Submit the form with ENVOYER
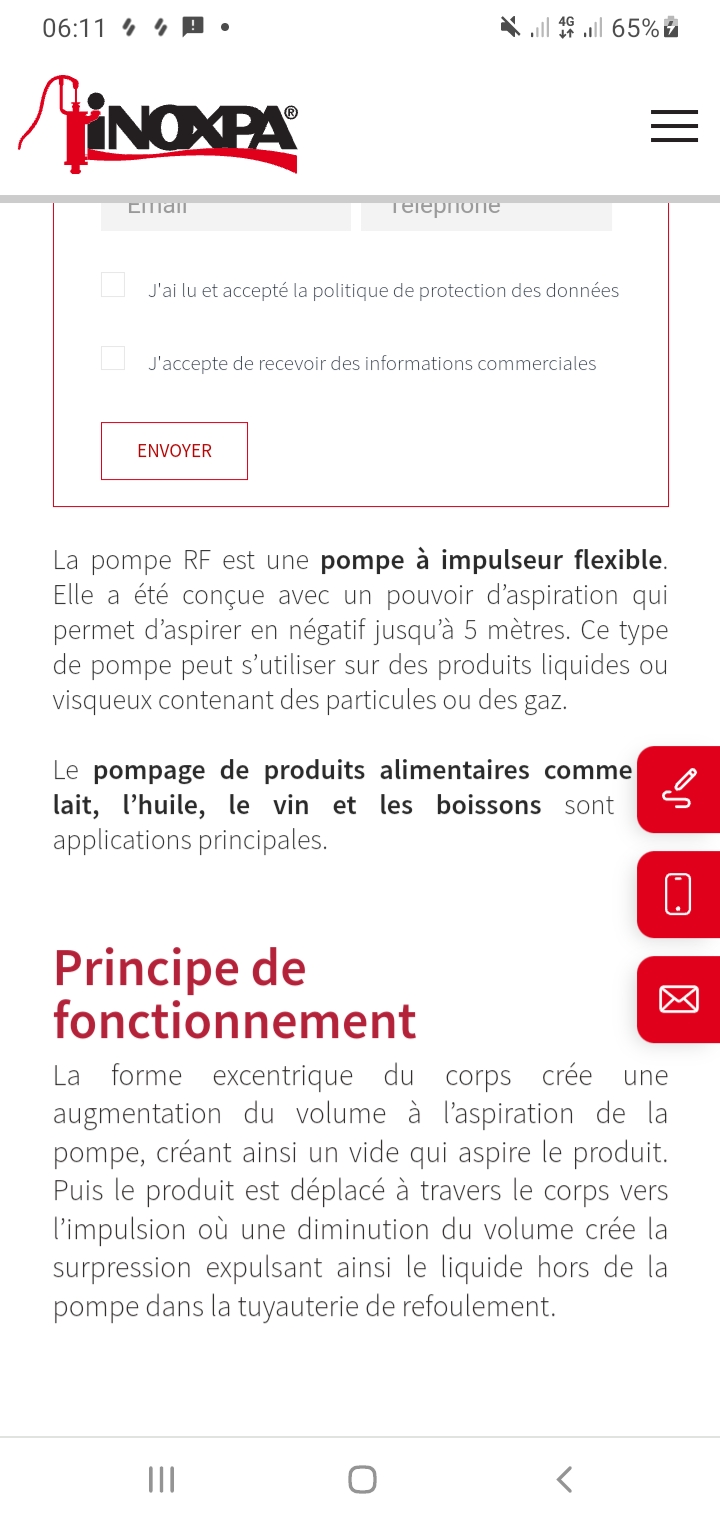The image size is (720, 1520). pyautogui.click(x=174, y=451)
